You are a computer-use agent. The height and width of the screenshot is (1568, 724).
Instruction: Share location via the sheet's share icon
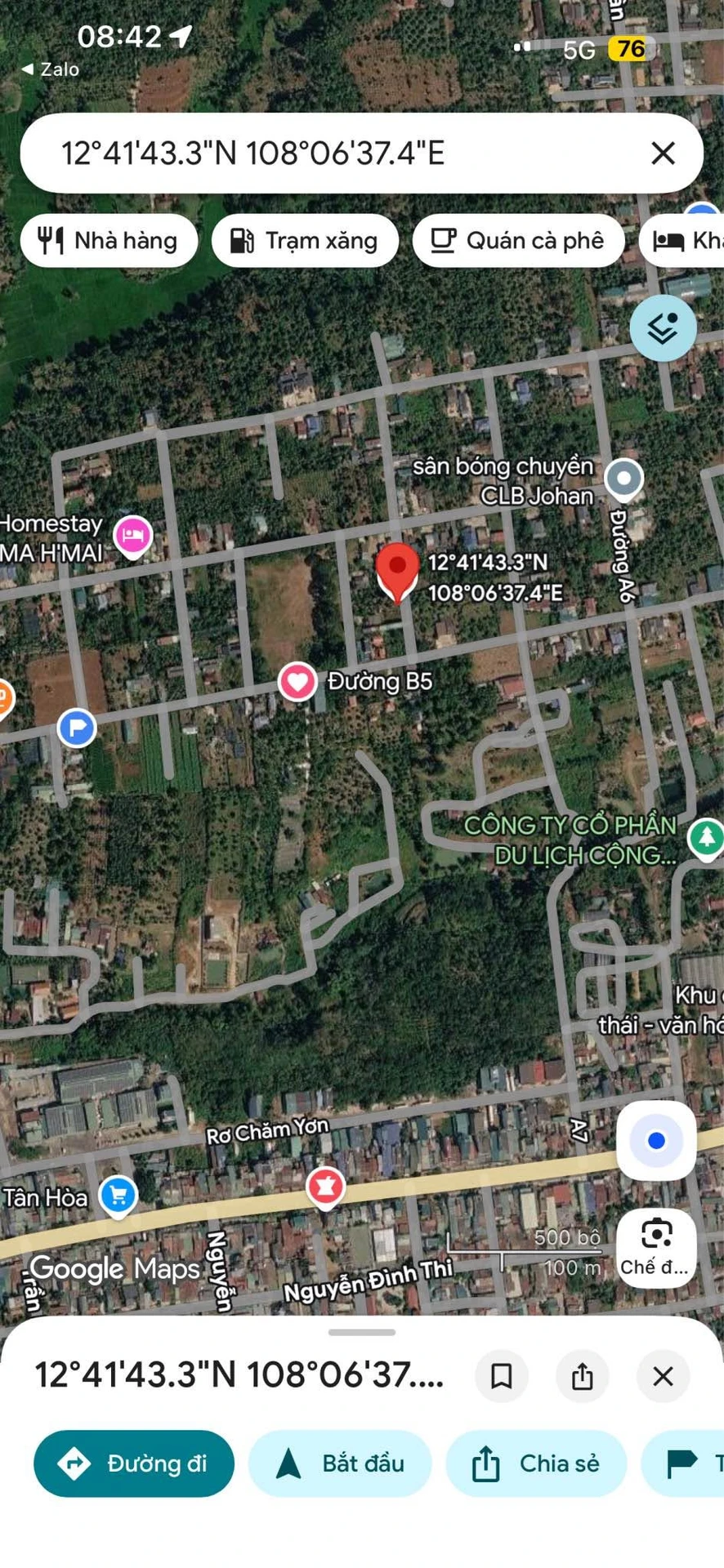coord(582,1376)
